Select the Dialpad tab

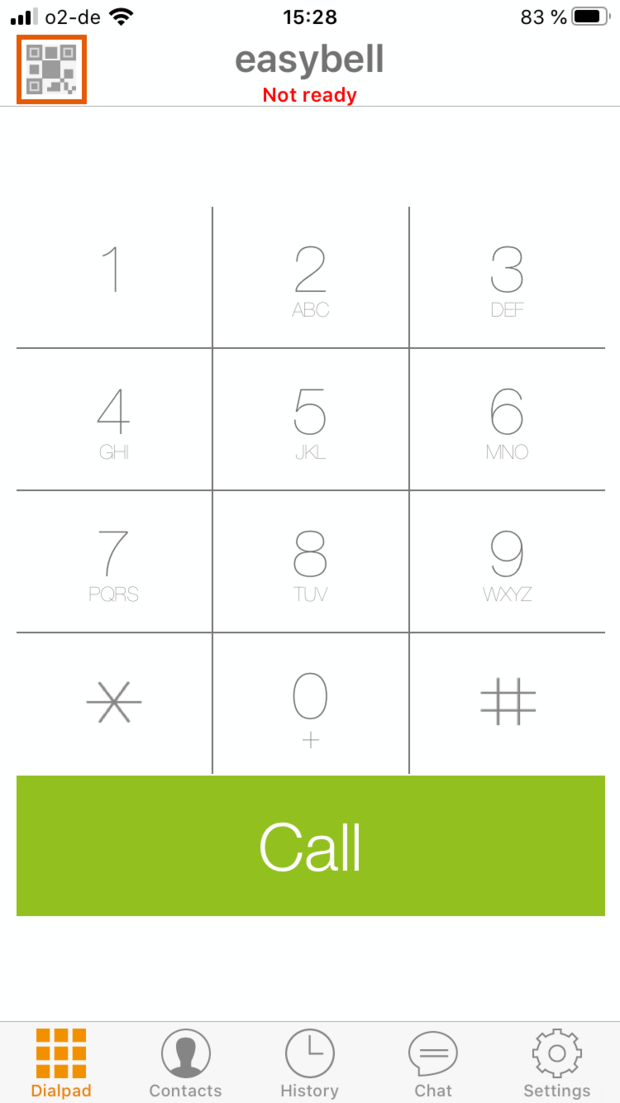coord(61,1063)
